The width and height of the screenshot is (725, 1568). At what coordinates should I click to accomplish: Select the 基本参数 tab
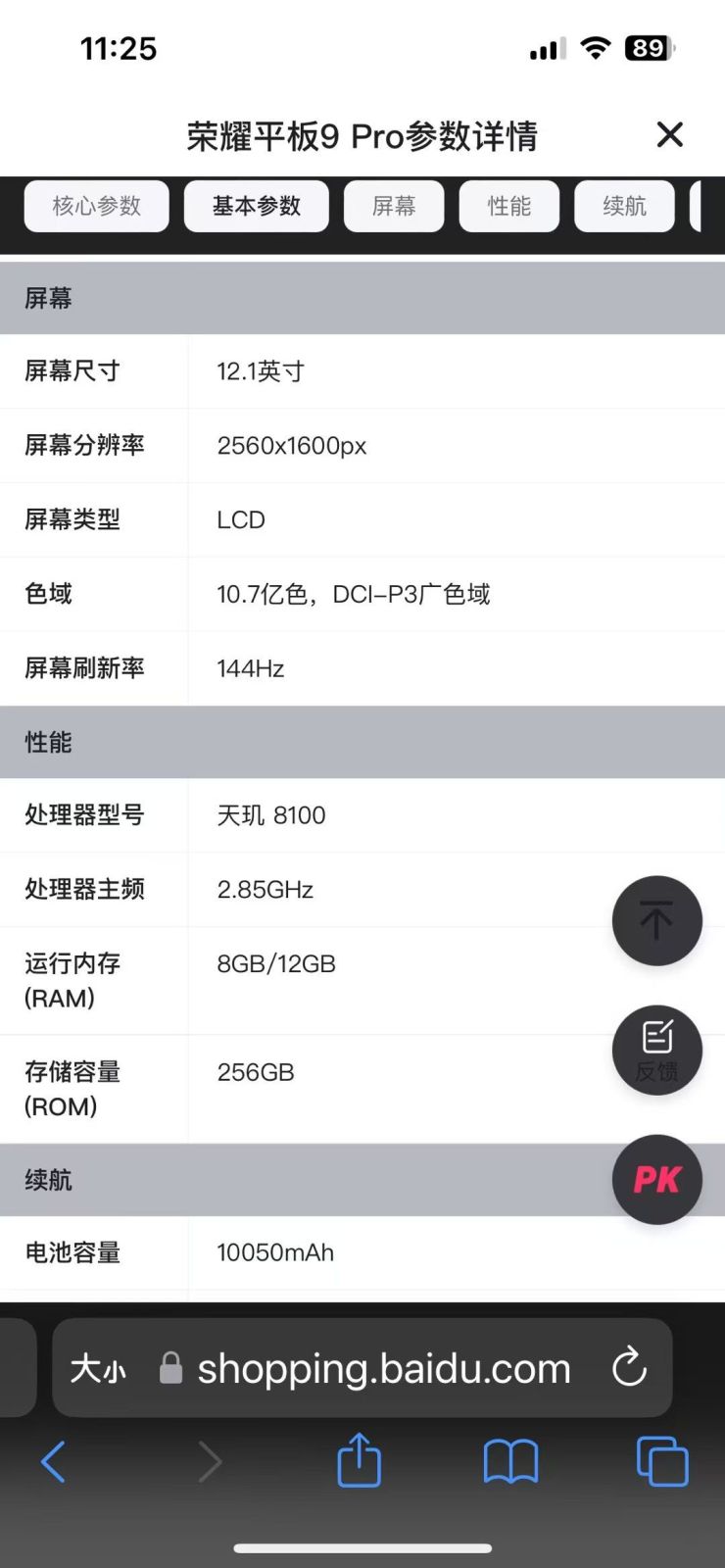pos(256,206)
